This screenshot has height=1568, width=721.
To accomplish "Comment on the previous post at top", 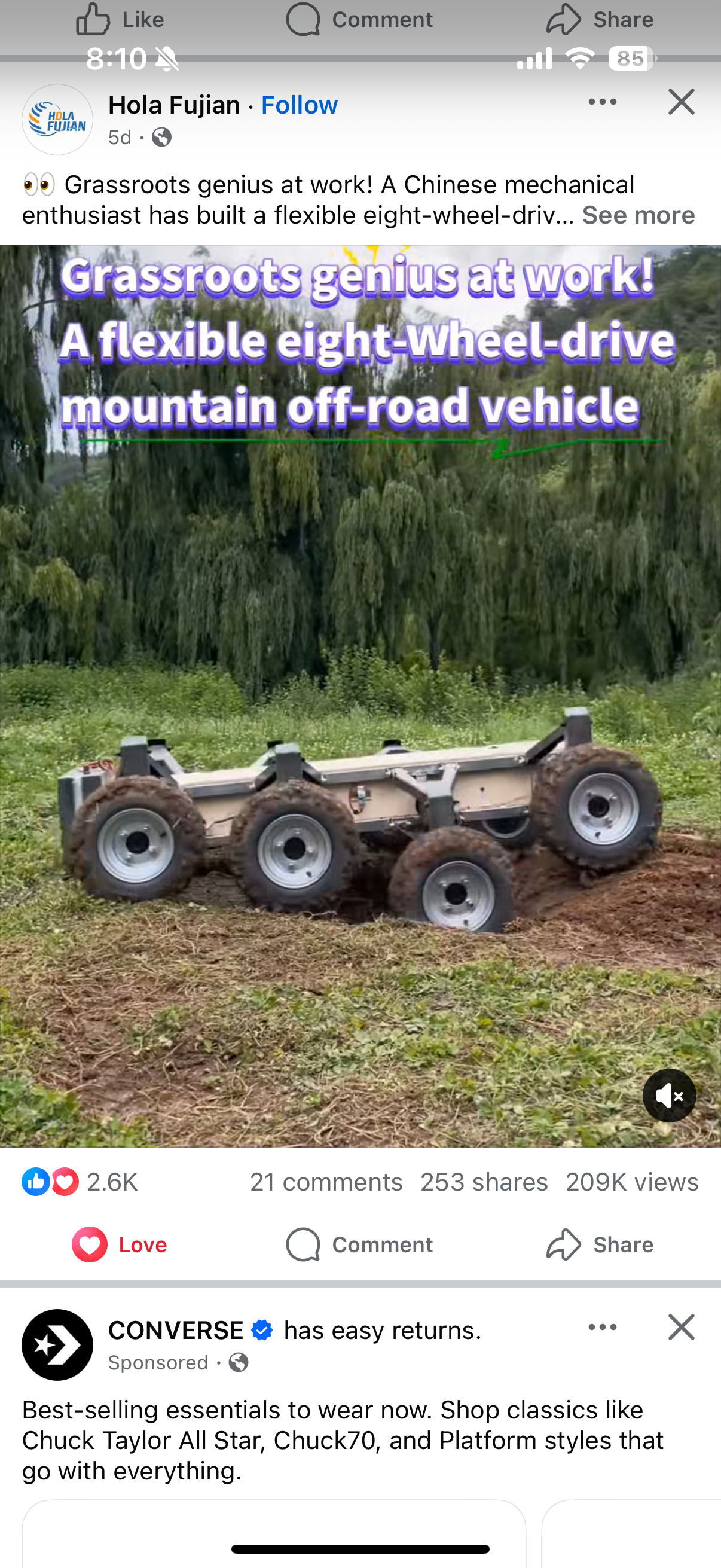I will 359,20.
